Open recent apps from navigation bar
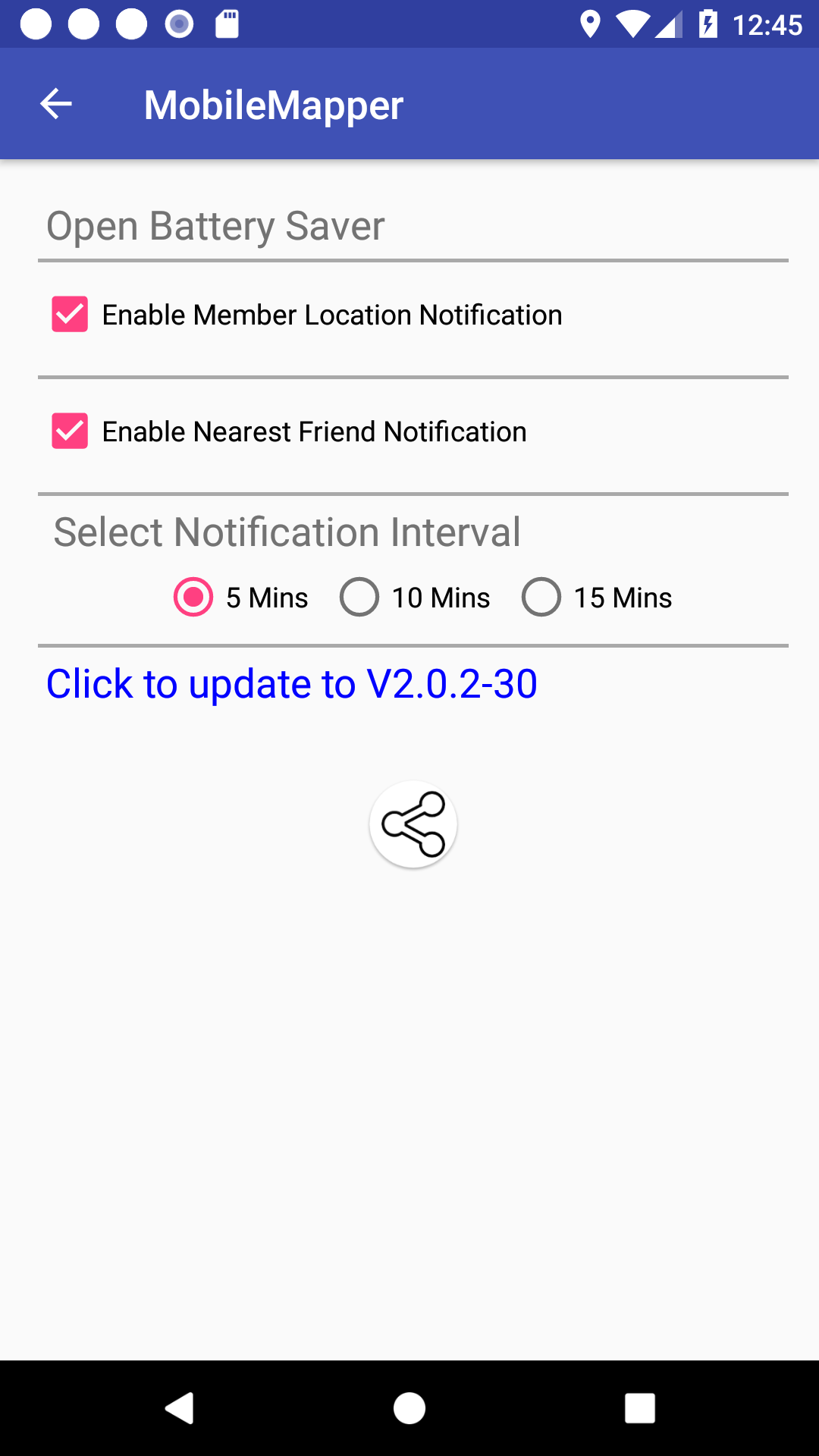 point(639,1408)
